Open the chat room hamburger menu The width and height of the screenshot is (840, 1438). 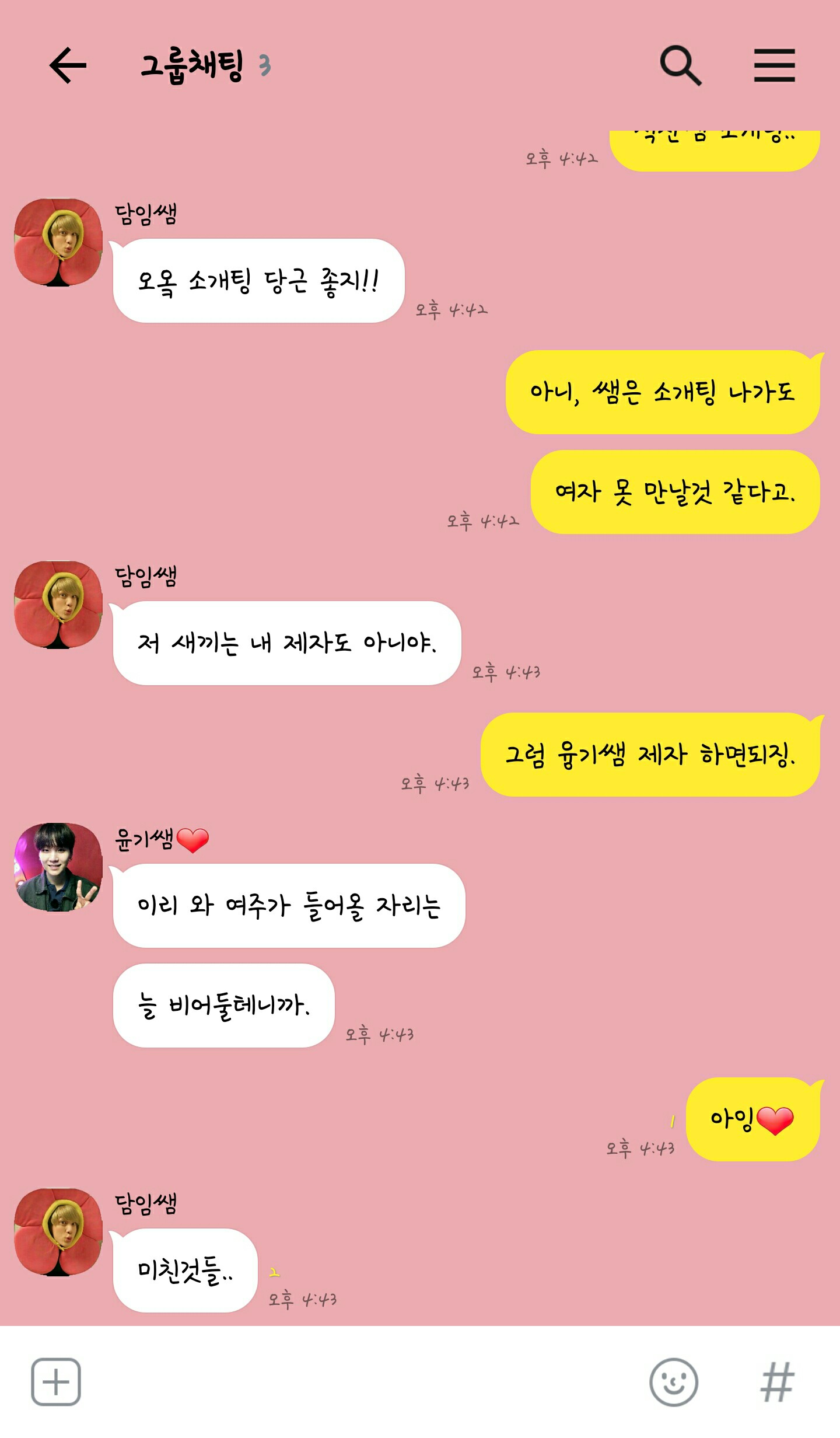coord(774,65)
